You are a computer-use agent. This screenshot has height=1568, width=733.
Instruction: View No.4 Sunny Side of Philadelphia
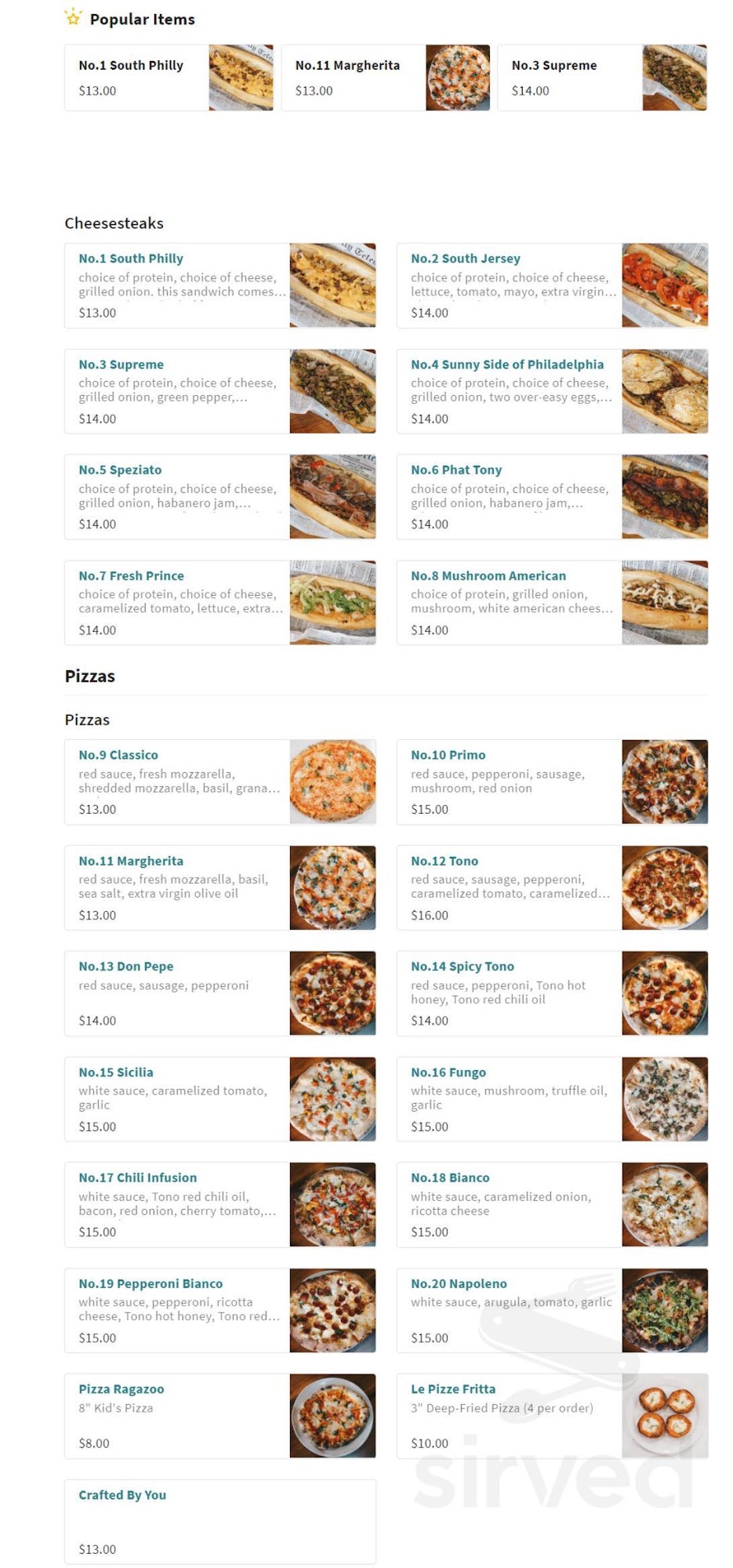(551, 391)
